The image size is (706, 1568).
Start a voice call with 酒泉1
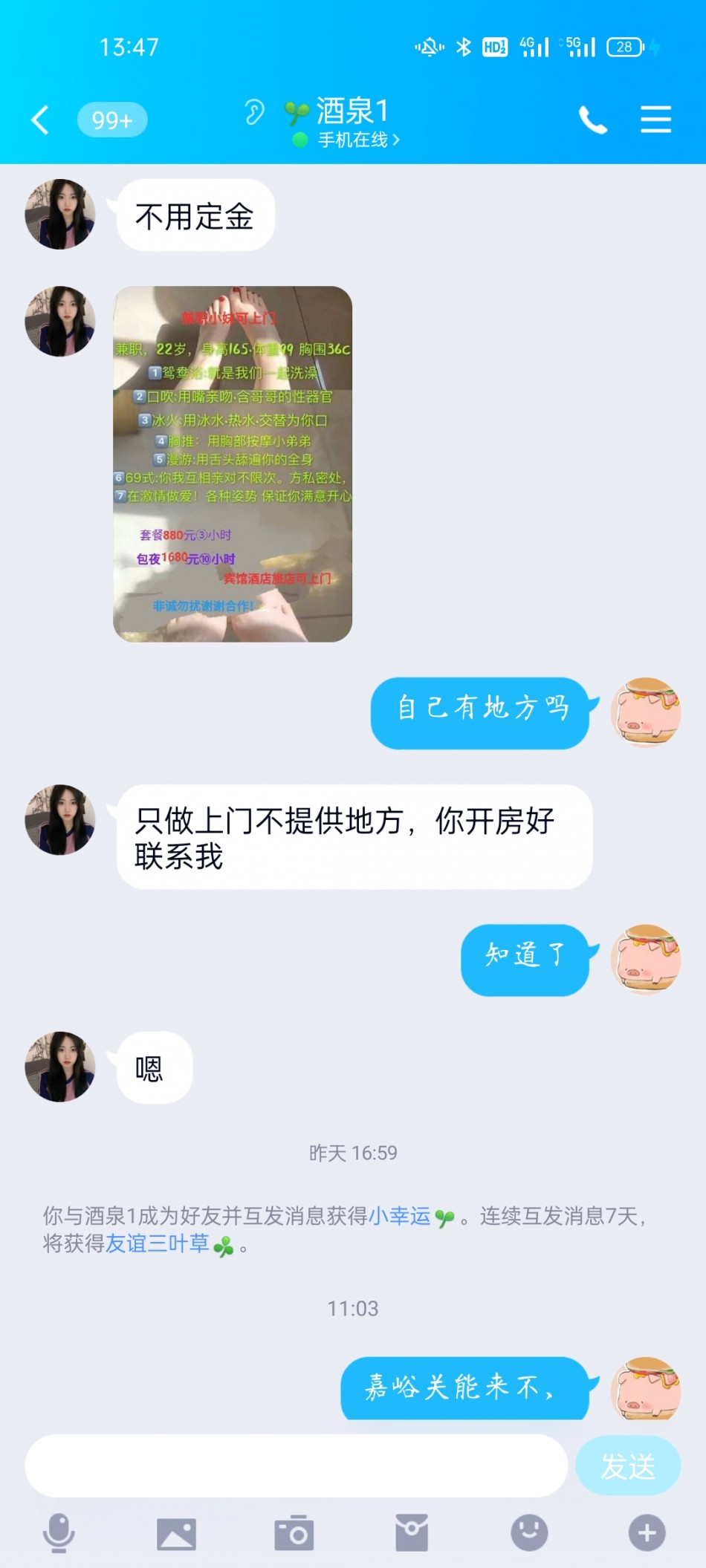click(592, 120)
